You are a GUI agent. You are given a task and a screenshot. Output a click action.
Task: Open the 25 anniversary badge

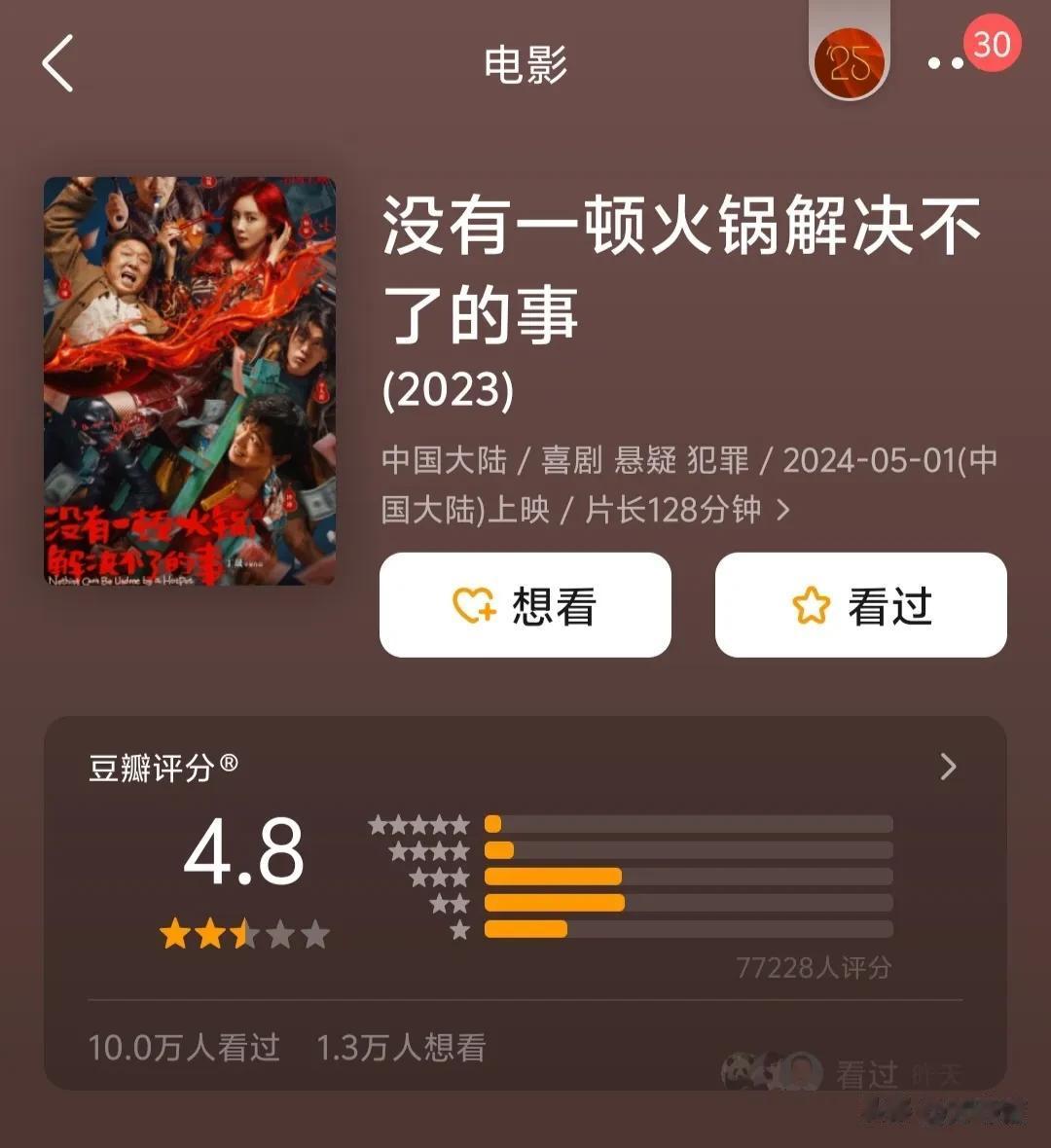coord(849,62)
